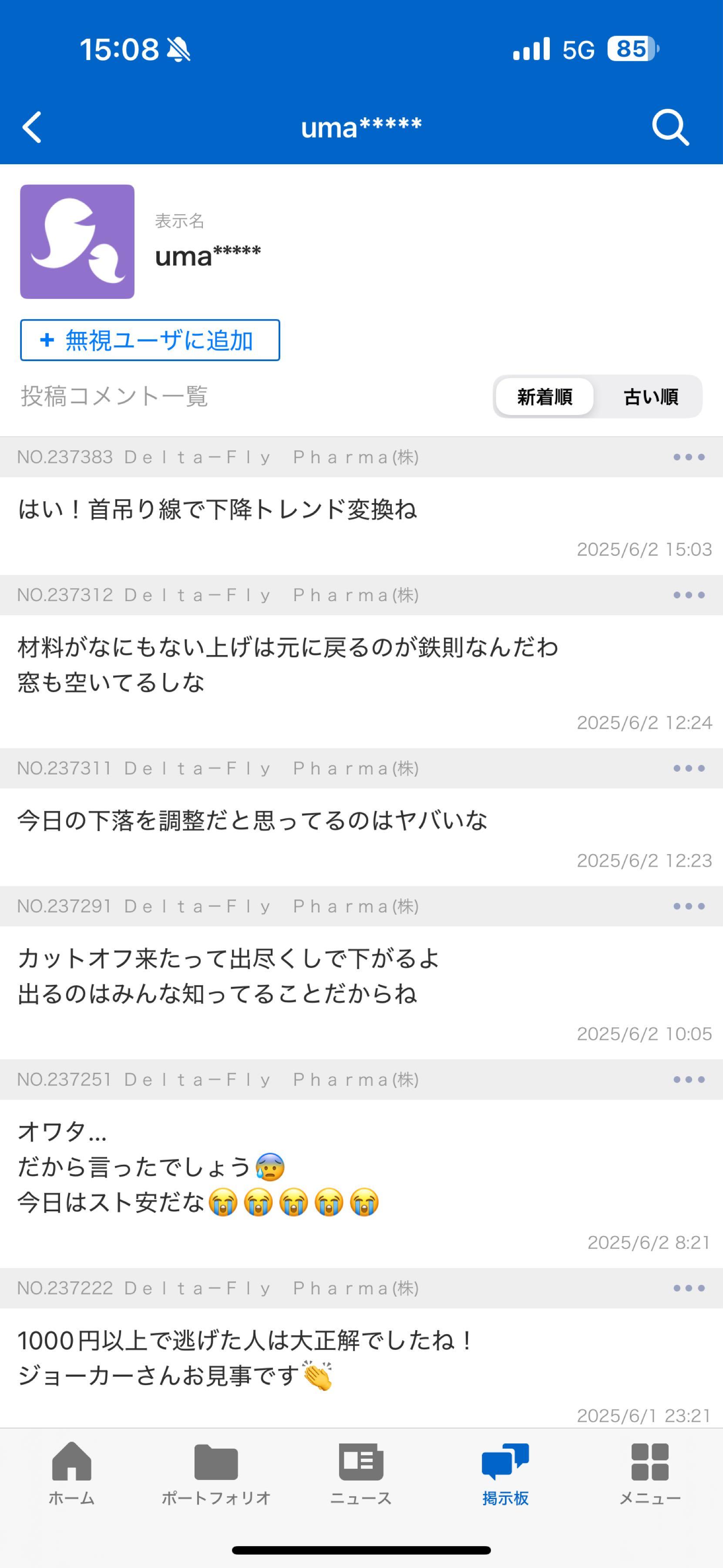
Task: Open more options for post NO.237383
Action: [689, 457]
